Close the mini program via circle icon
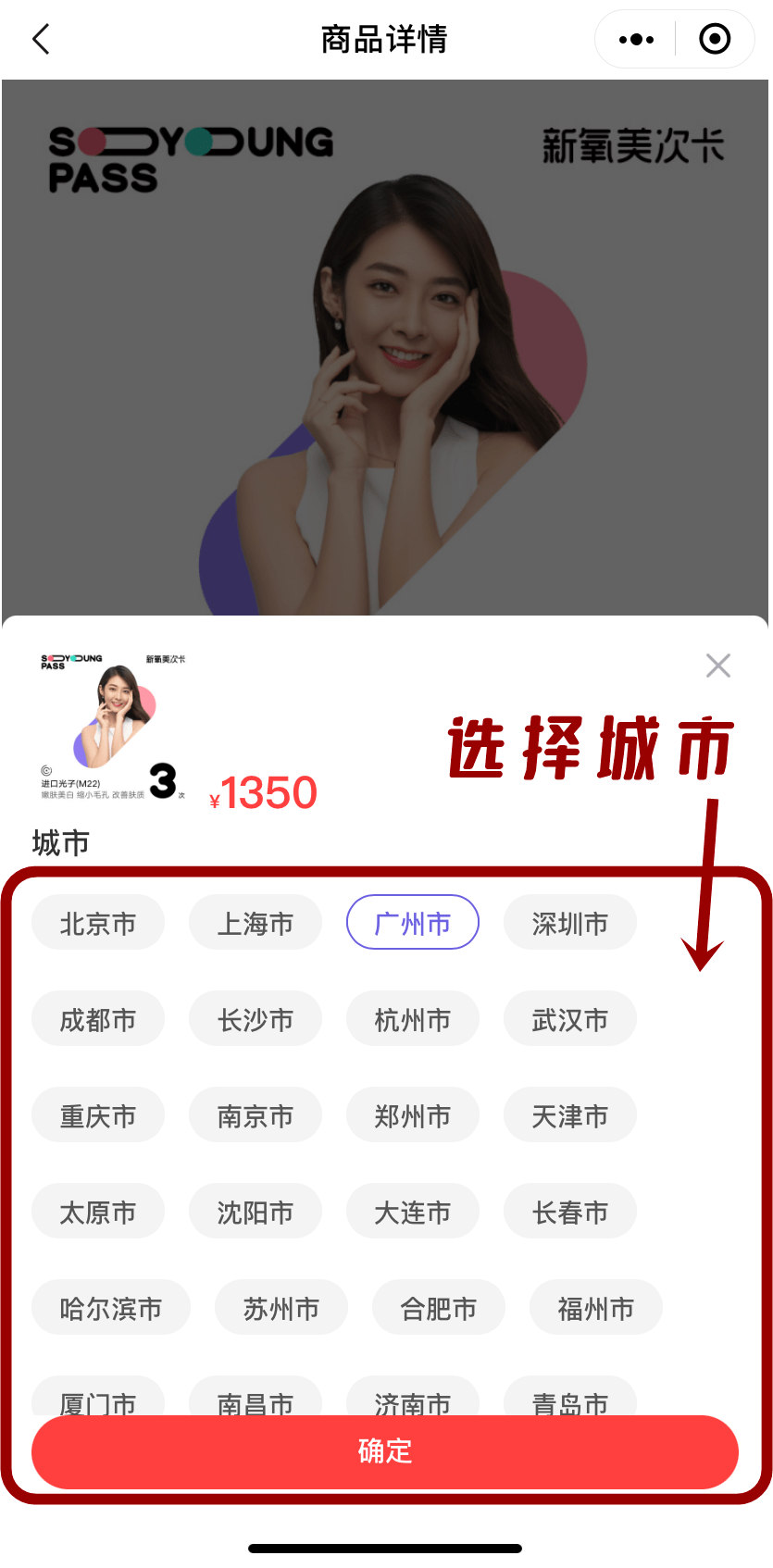Image resolution: width=773 pixels, height=1568 pixels. coord(715,40)
